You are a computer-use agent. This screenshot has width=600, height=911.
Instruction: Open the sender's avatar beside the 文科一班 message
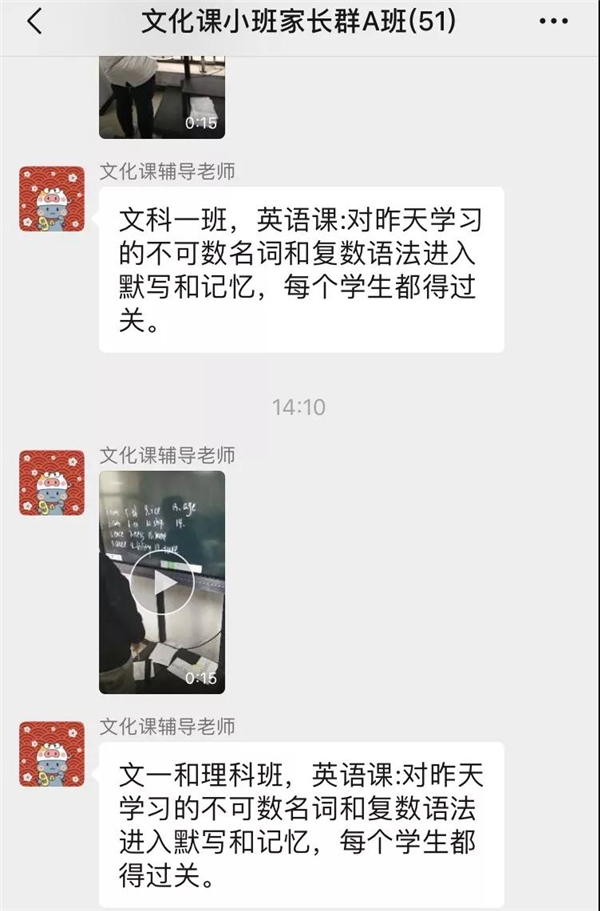[x=52, y=199]
